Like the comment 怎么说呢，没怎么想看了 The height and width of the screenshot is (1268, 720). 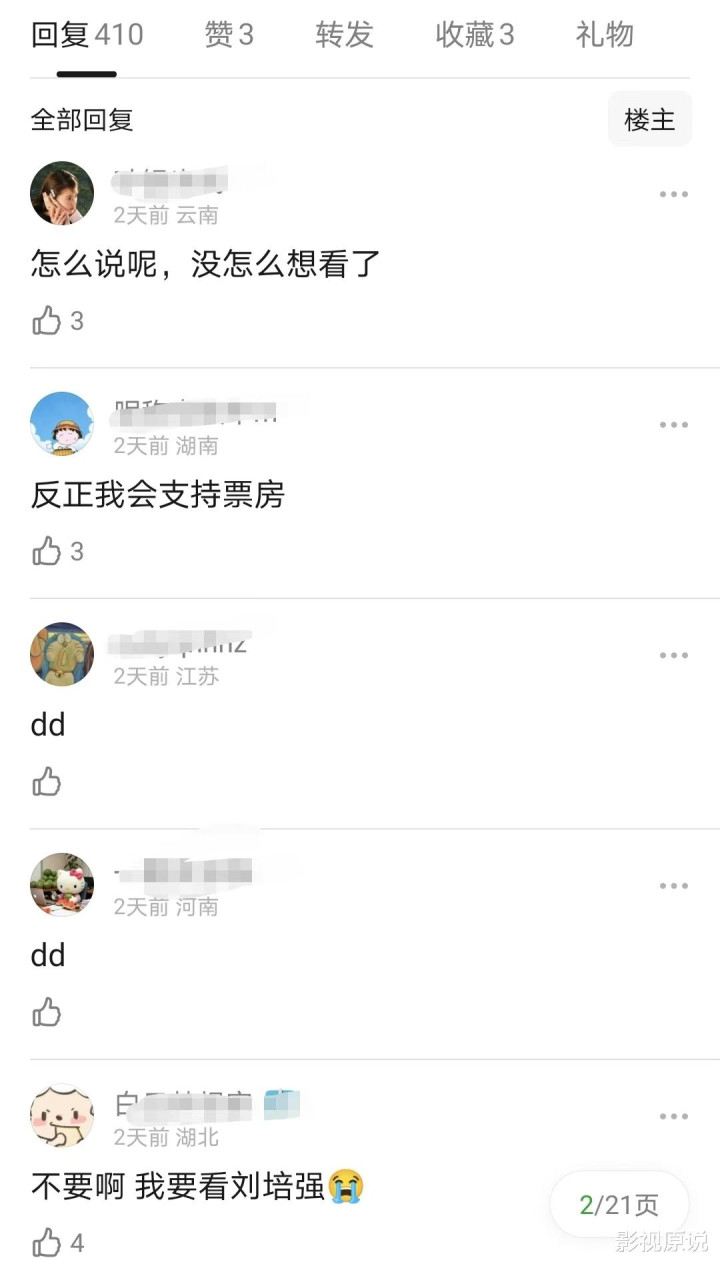point(47,321)
